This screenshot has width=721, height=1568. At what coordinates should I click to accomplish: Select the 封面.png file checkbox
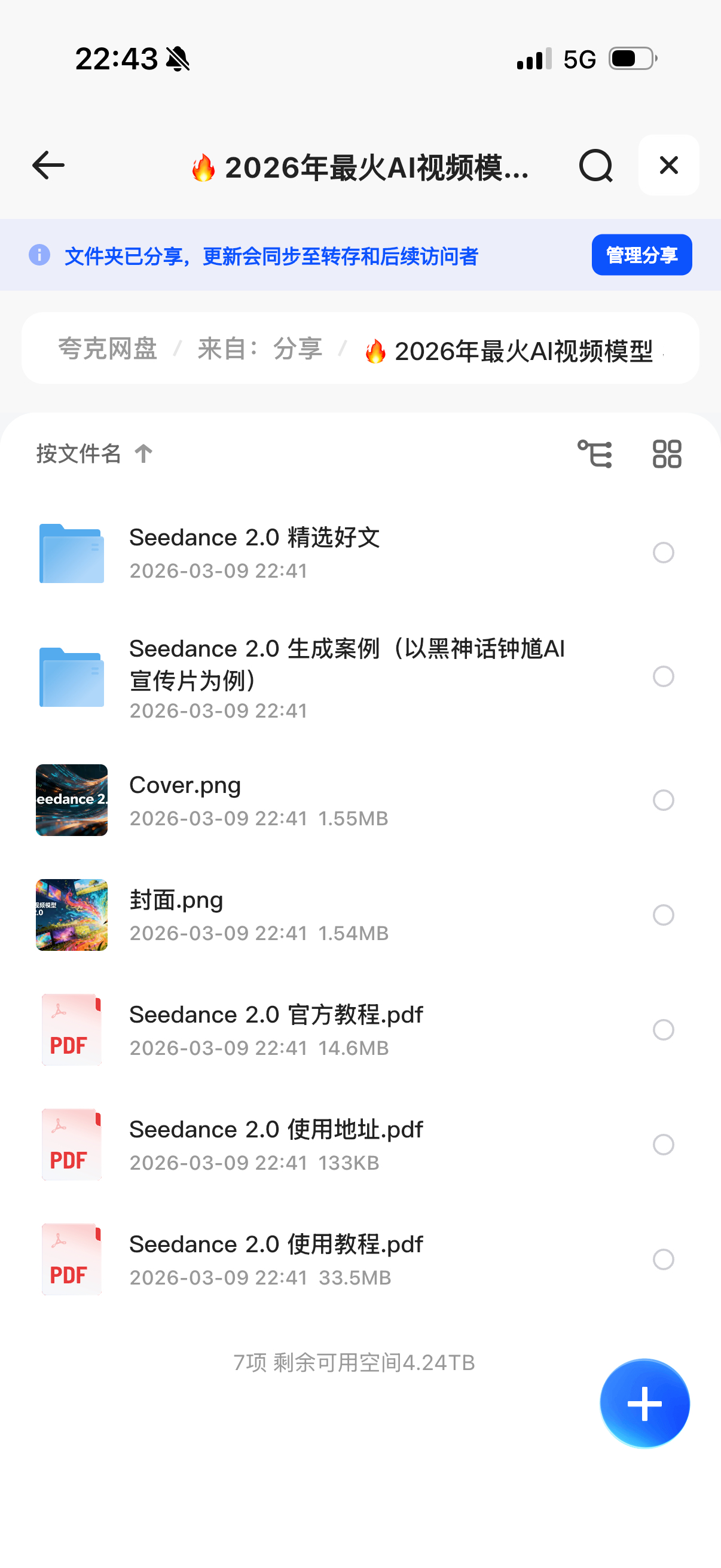pyautogui.click(x=663, y=914)
